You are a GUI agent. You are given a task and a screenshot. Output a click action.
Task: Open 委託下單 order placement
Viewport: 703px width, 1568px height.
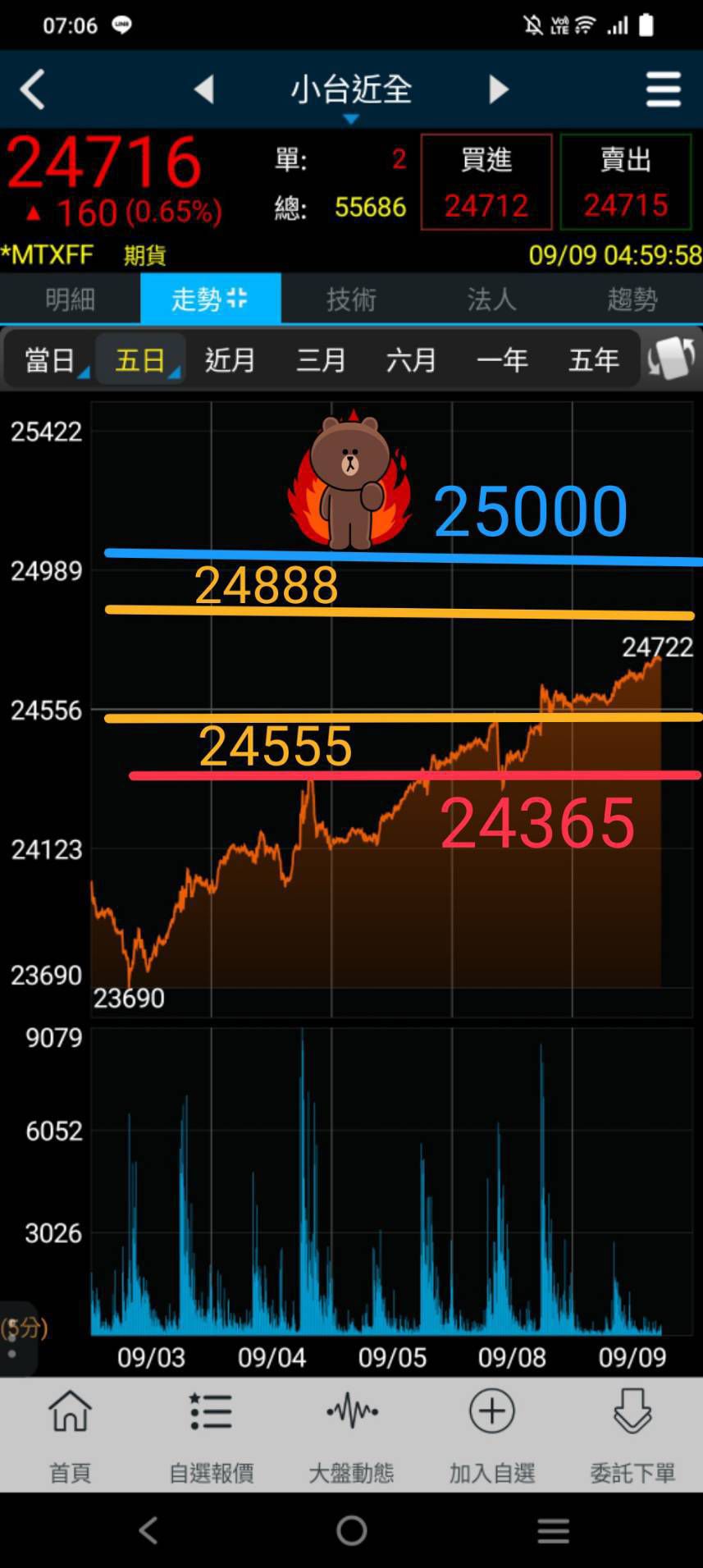tap(632, 1437)
